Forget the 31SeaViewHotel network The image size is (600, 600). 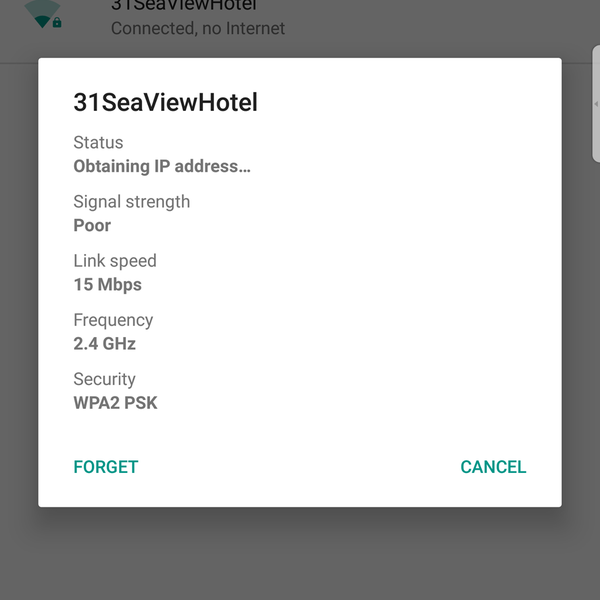106,467
